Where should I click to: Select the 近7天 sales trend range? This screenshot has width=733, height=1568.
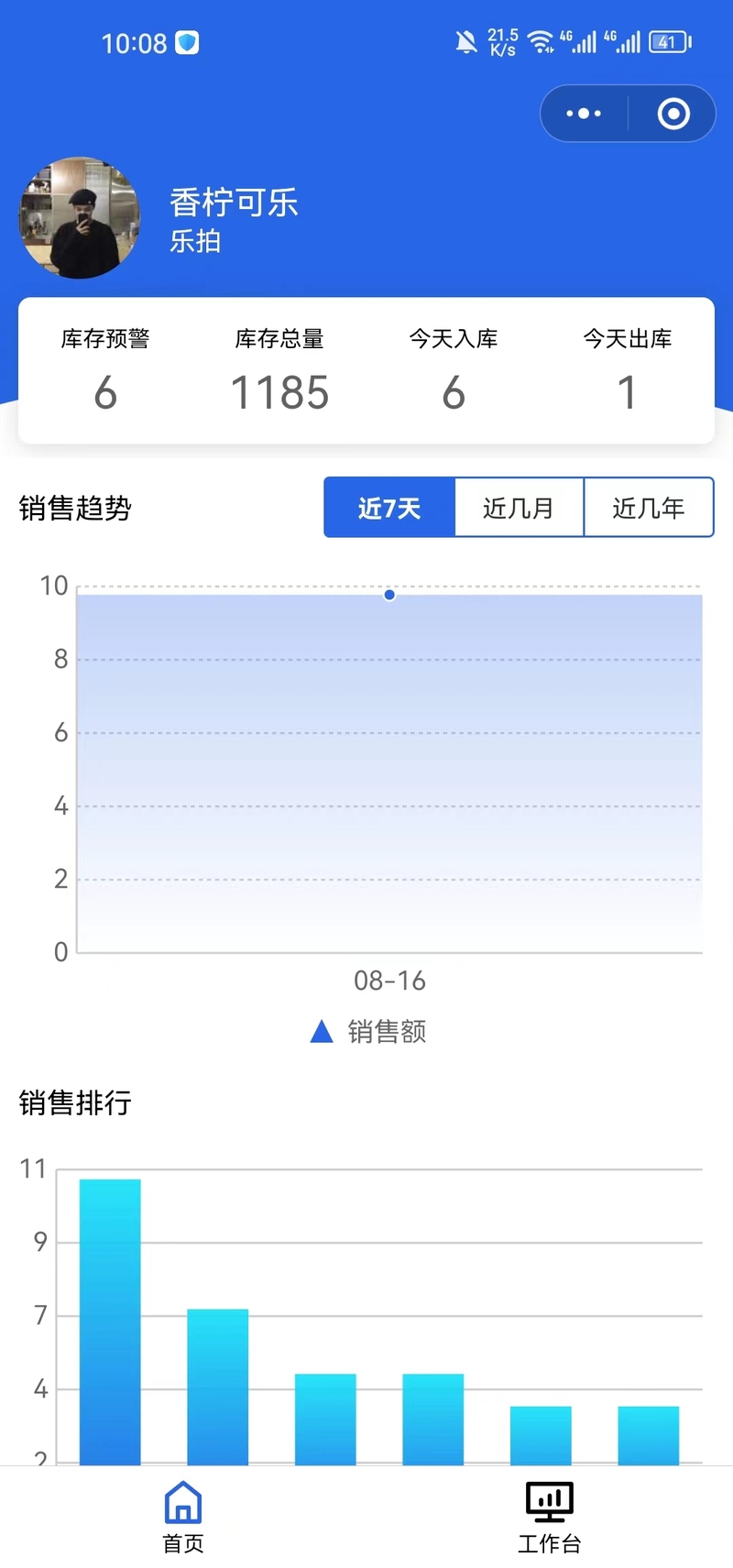click(x=389, y=507)
